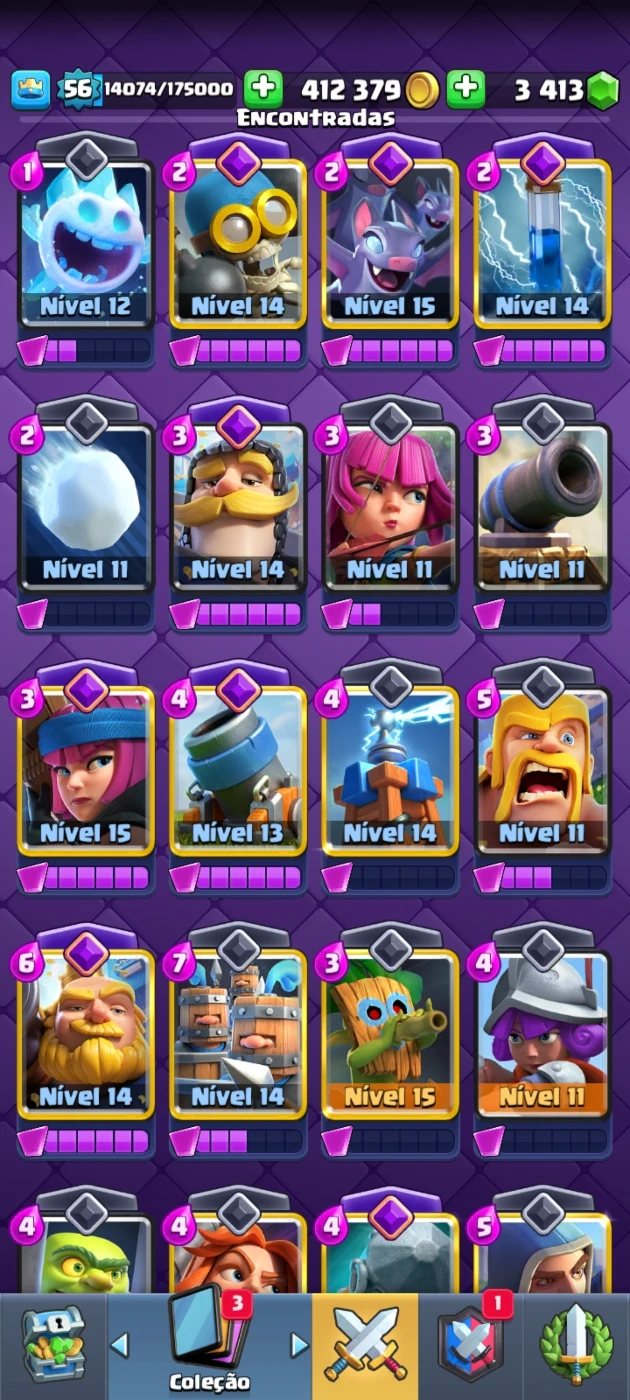630x1400 pixels.
Task: Select the Barbarians card costing 5 elixir
Action: (x=542, y=771)
